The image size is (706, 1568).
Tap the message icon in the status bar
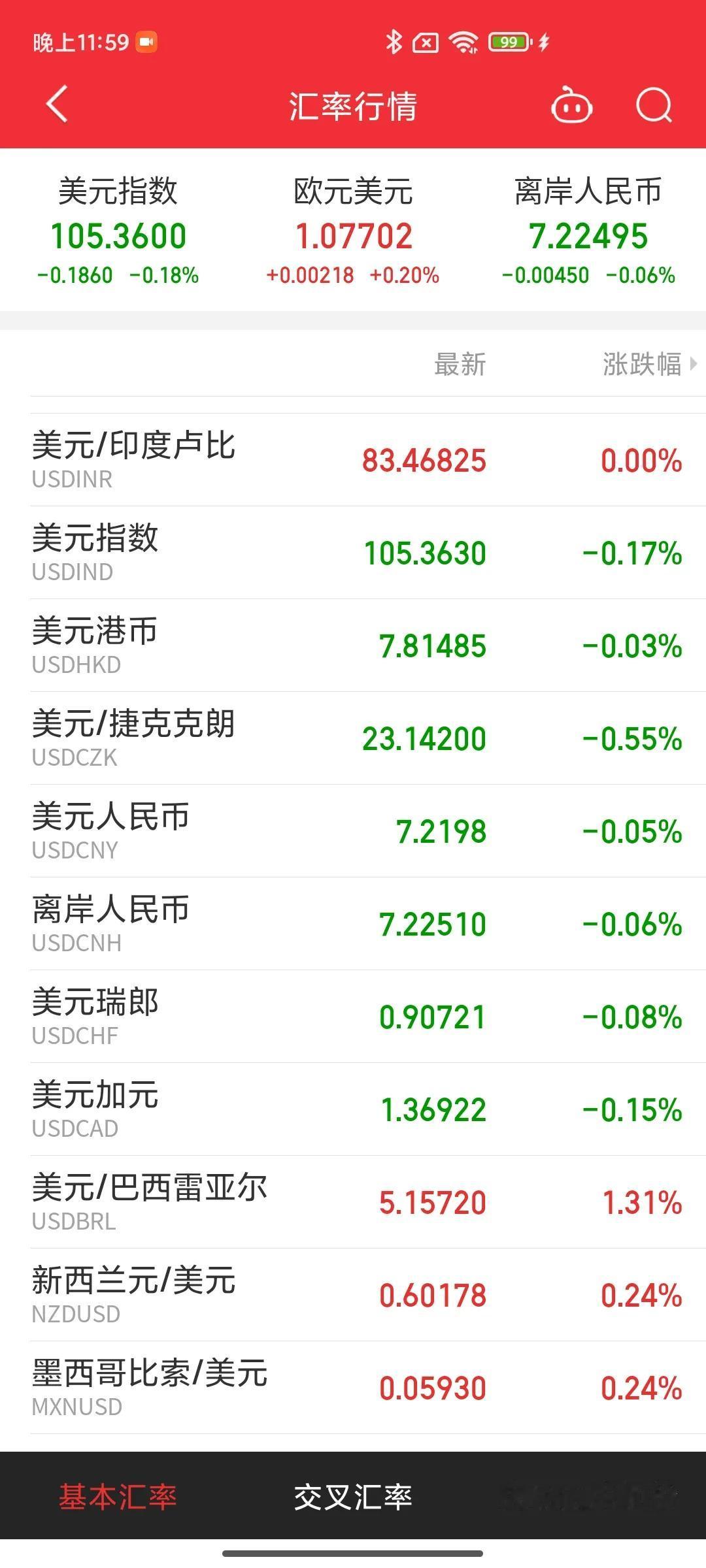pyautogui.click(x=426, y=42)
